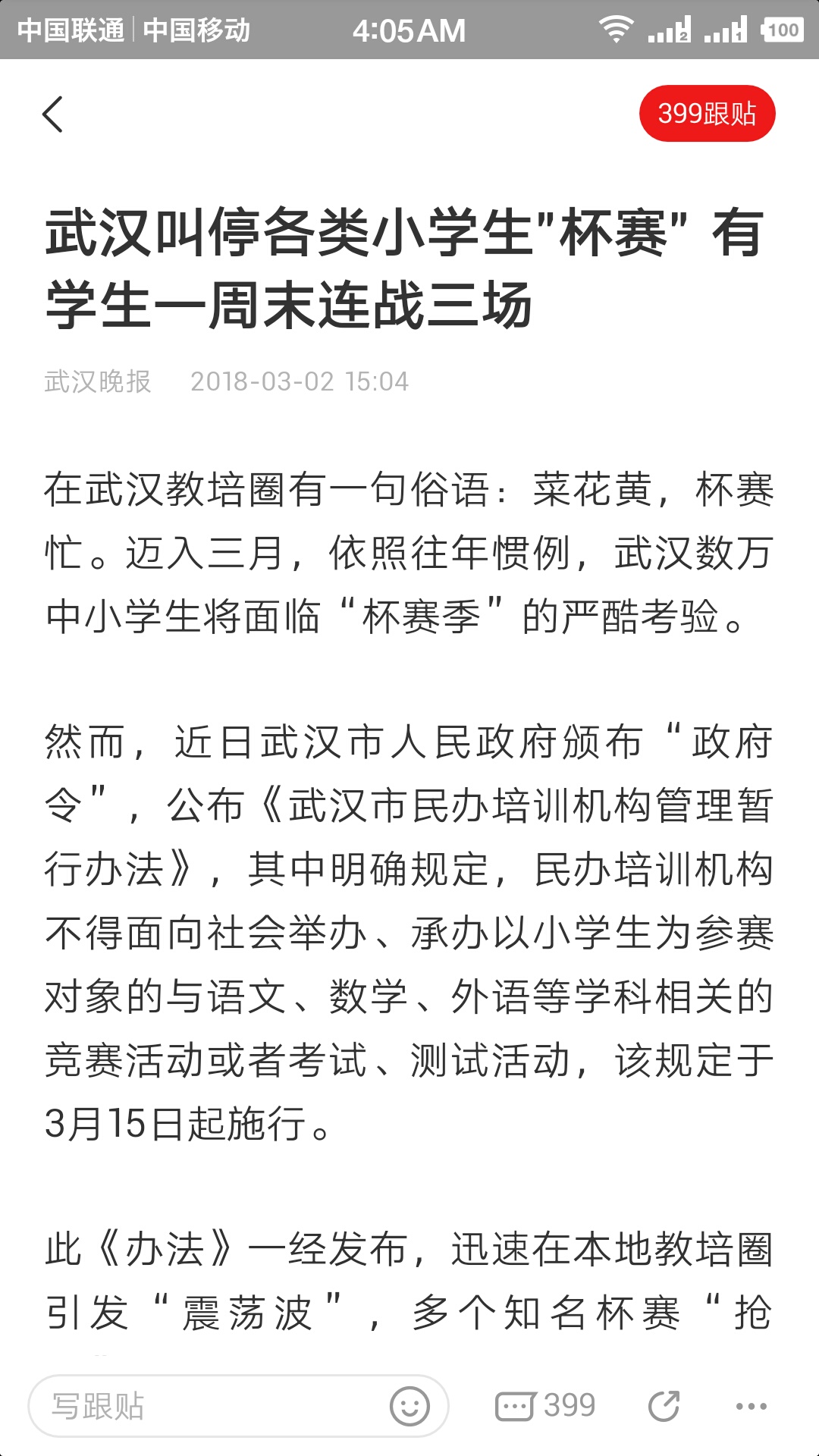This screenshot has width=819, height=1456.
Task: View the 399 comments from bottom bar
Action: tap(544, 1406)
